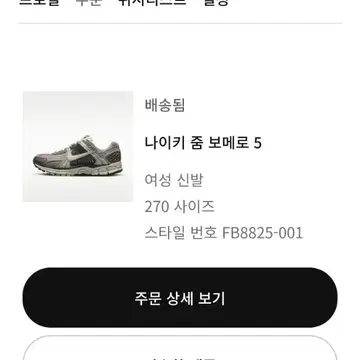Open the 나이키 줌 보메로 5 product image
The height and width of the screenshot is (360, 360).
78,147
